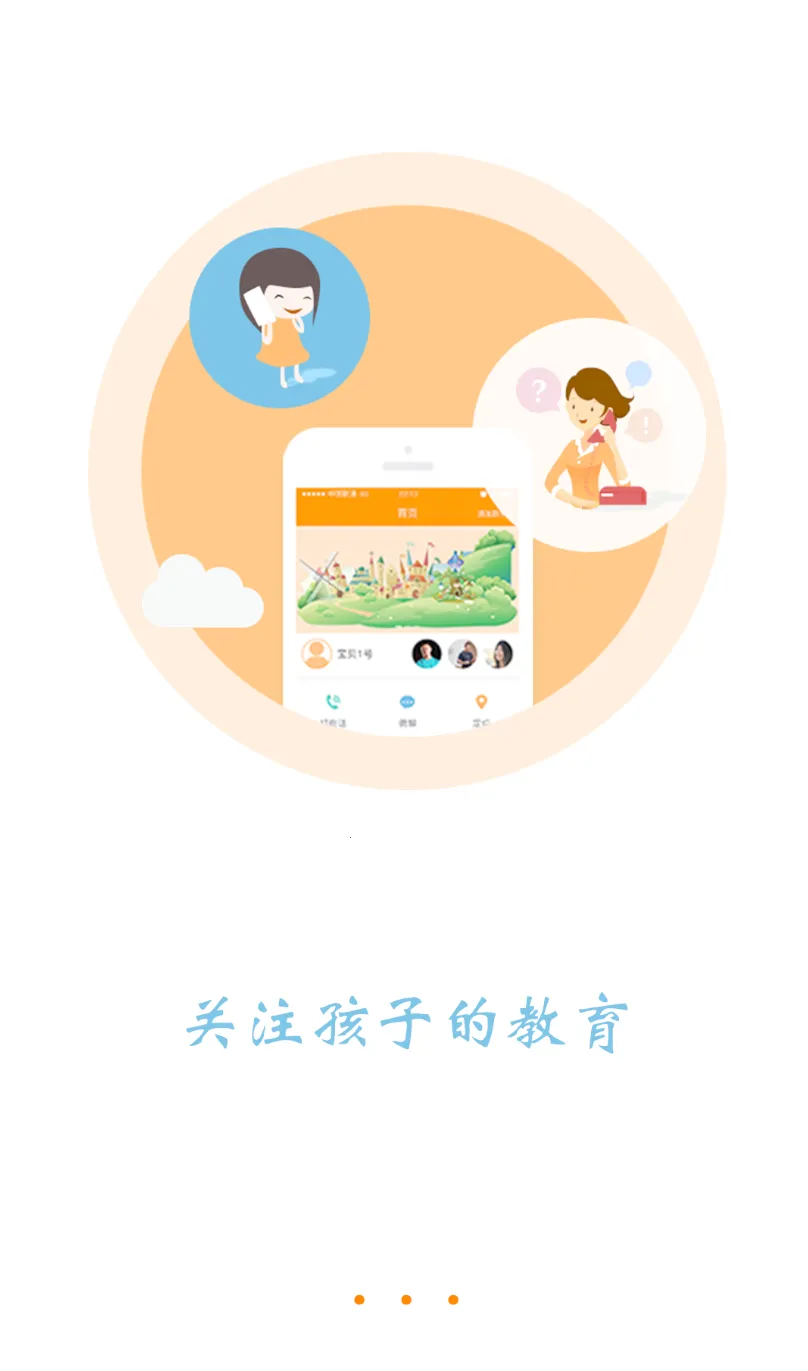The width and height of the screenshot is (808, 1371).
Task: Jump to the last onboarding page dot
Action: point(453,1300)
